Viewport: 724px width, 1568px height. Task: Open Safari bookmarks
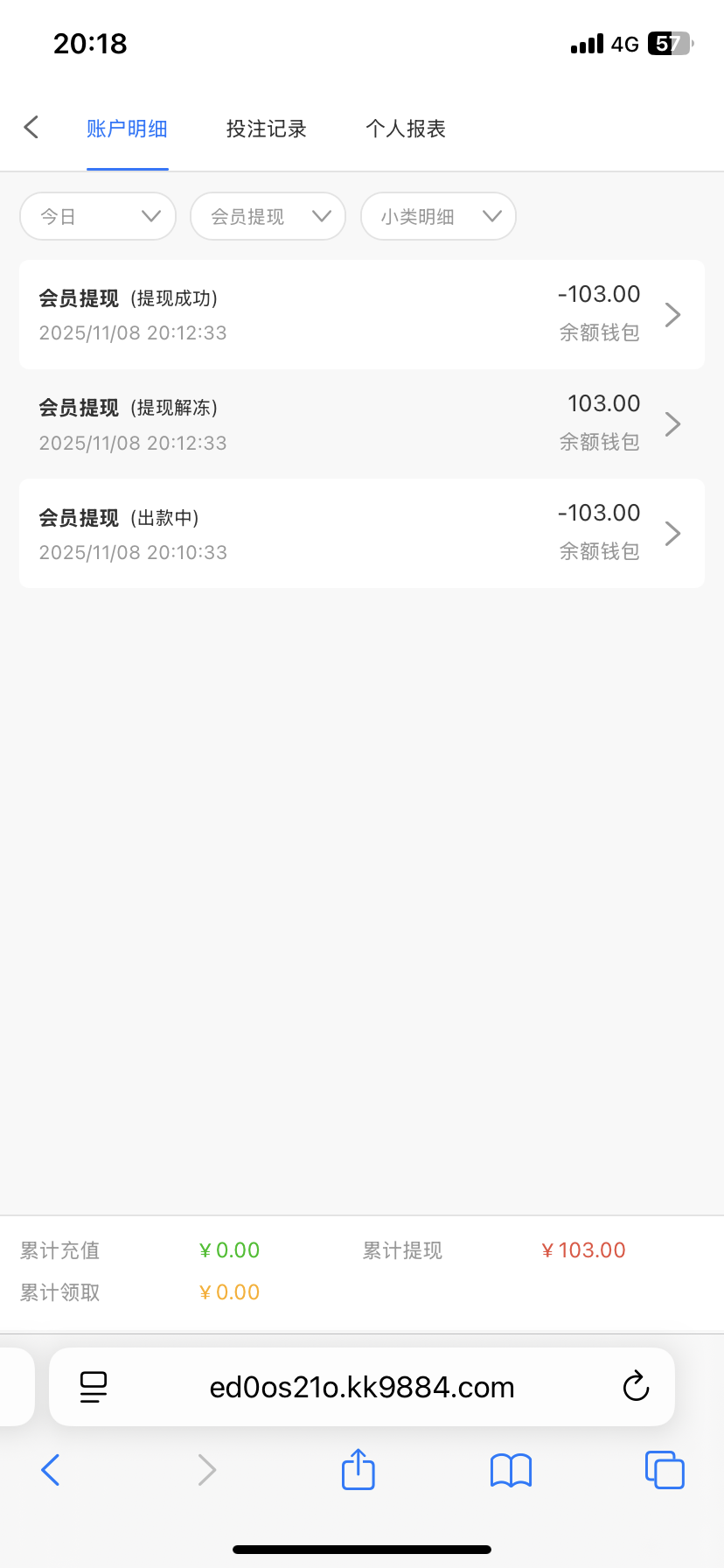click(x=511, y=1470)
